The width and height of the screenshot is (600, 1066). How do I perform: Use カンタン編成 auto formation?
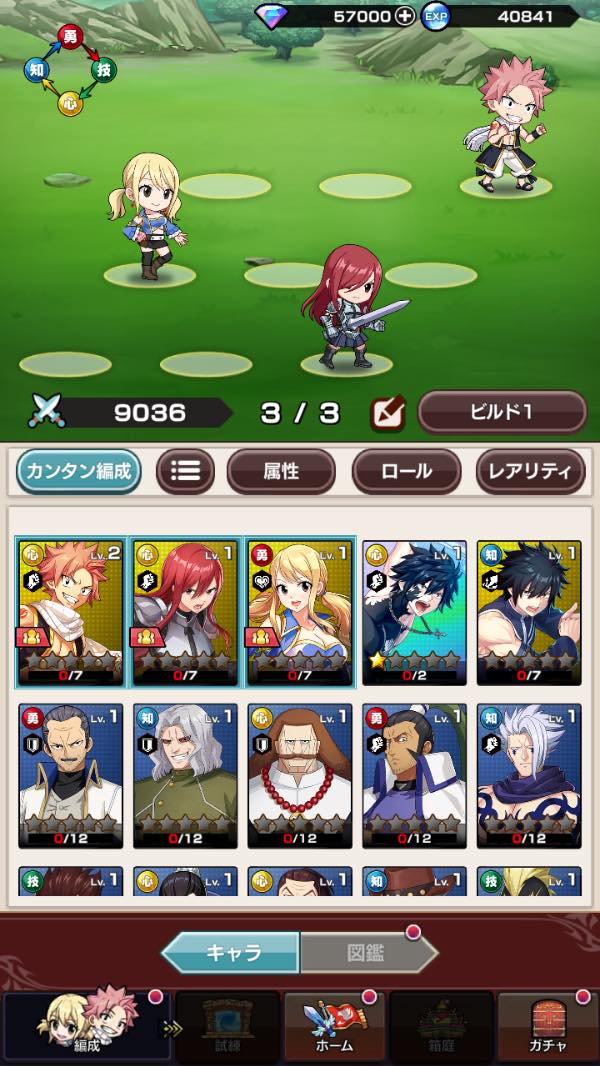79,471
